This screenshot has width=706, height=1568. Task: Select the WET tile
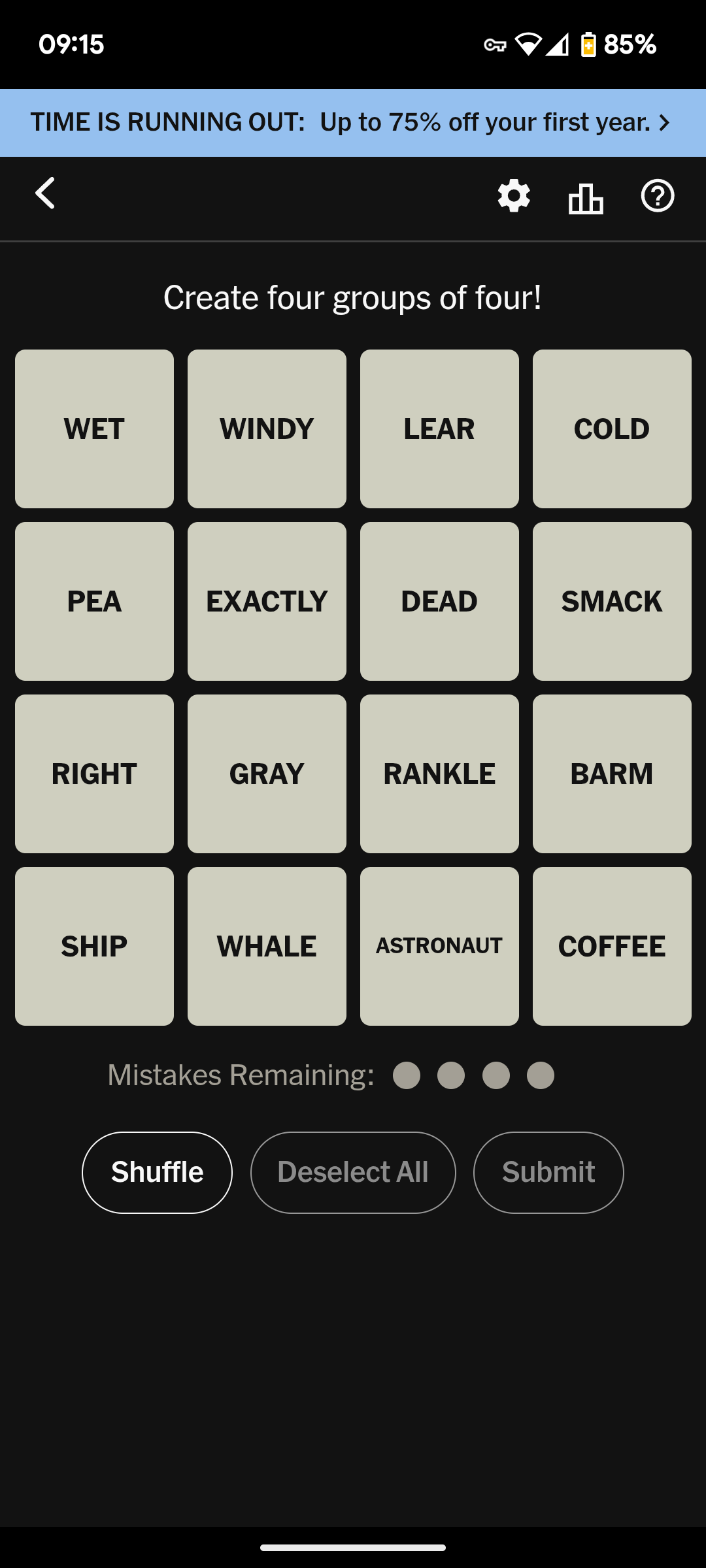(x=94, y=429)
